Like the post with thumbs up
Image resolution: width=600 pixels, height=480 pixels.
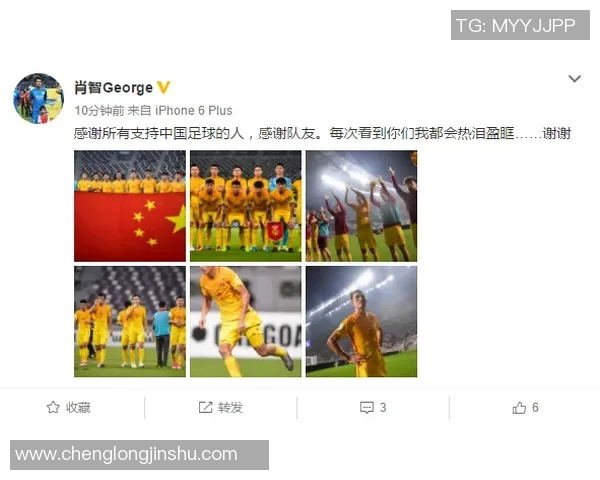525,407
